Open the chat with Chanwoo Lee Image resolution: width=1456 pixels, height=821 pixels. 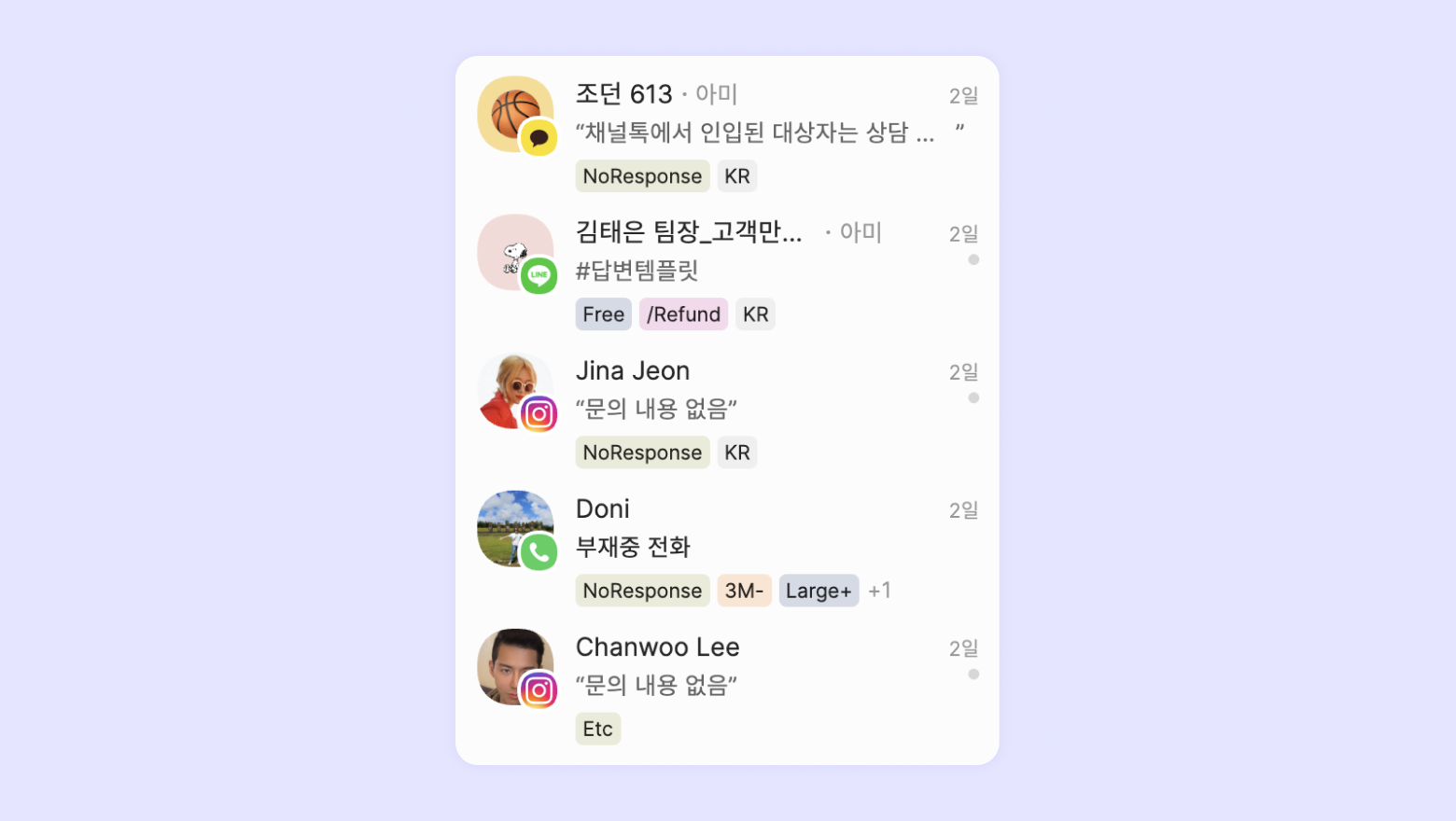[657, 647]
